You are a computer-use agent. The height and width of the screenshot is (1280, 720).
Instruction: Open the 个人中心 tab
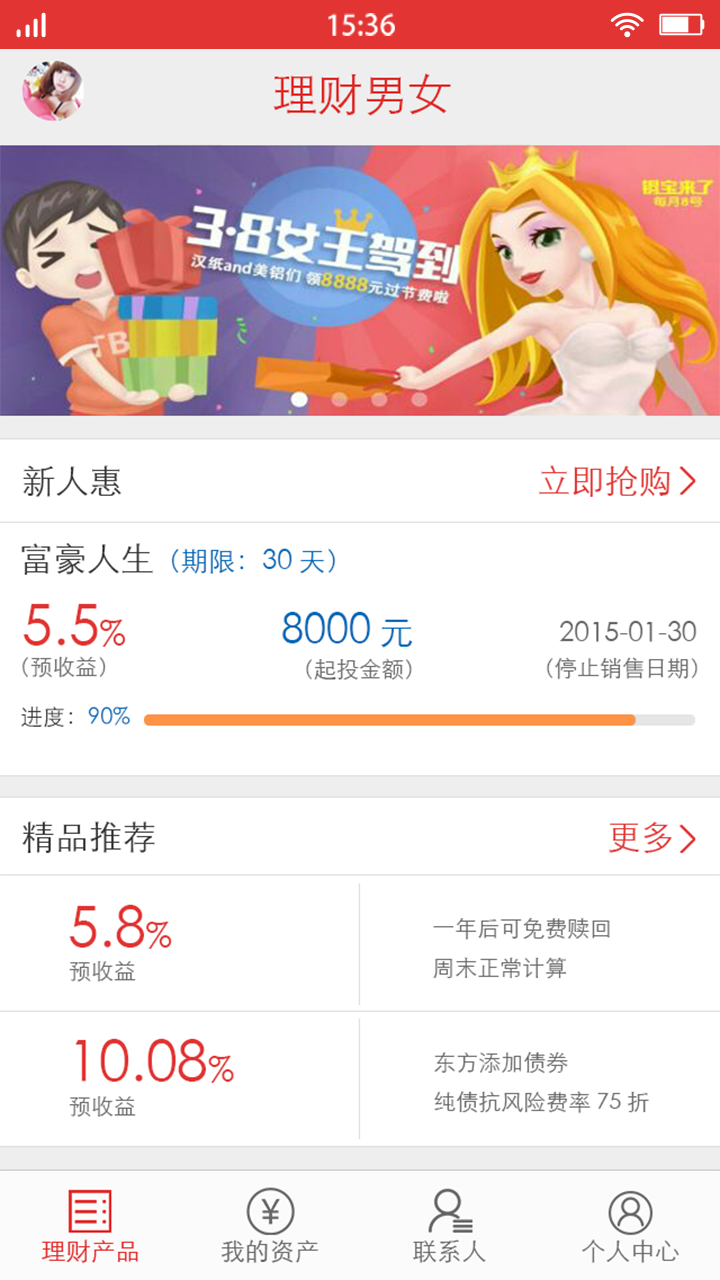pyautogui.click(x=630, y=1225)
